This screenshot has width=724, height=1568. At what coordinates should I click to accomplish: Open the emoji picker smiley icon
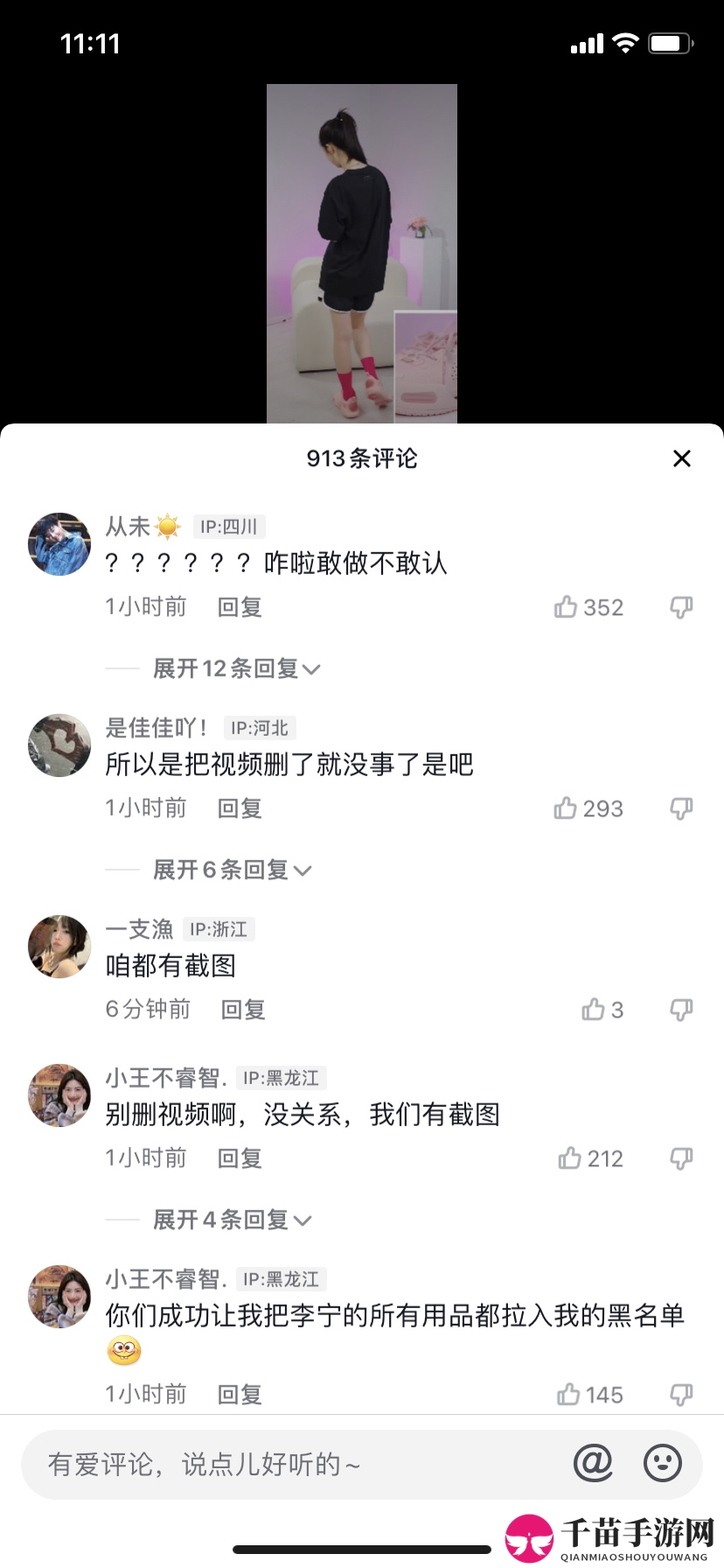[x=663, y=1463]
